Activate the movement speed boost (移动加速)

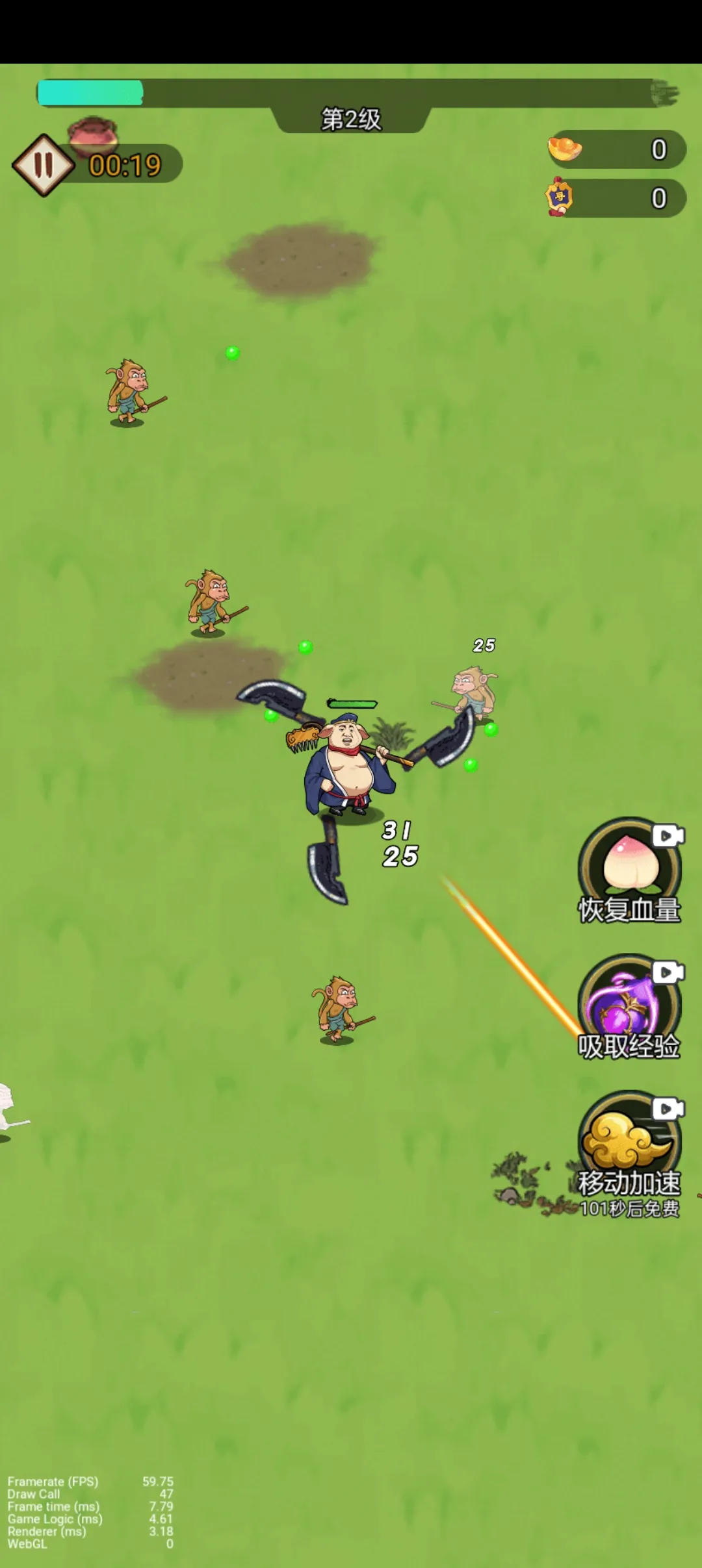pos(629,1143)
